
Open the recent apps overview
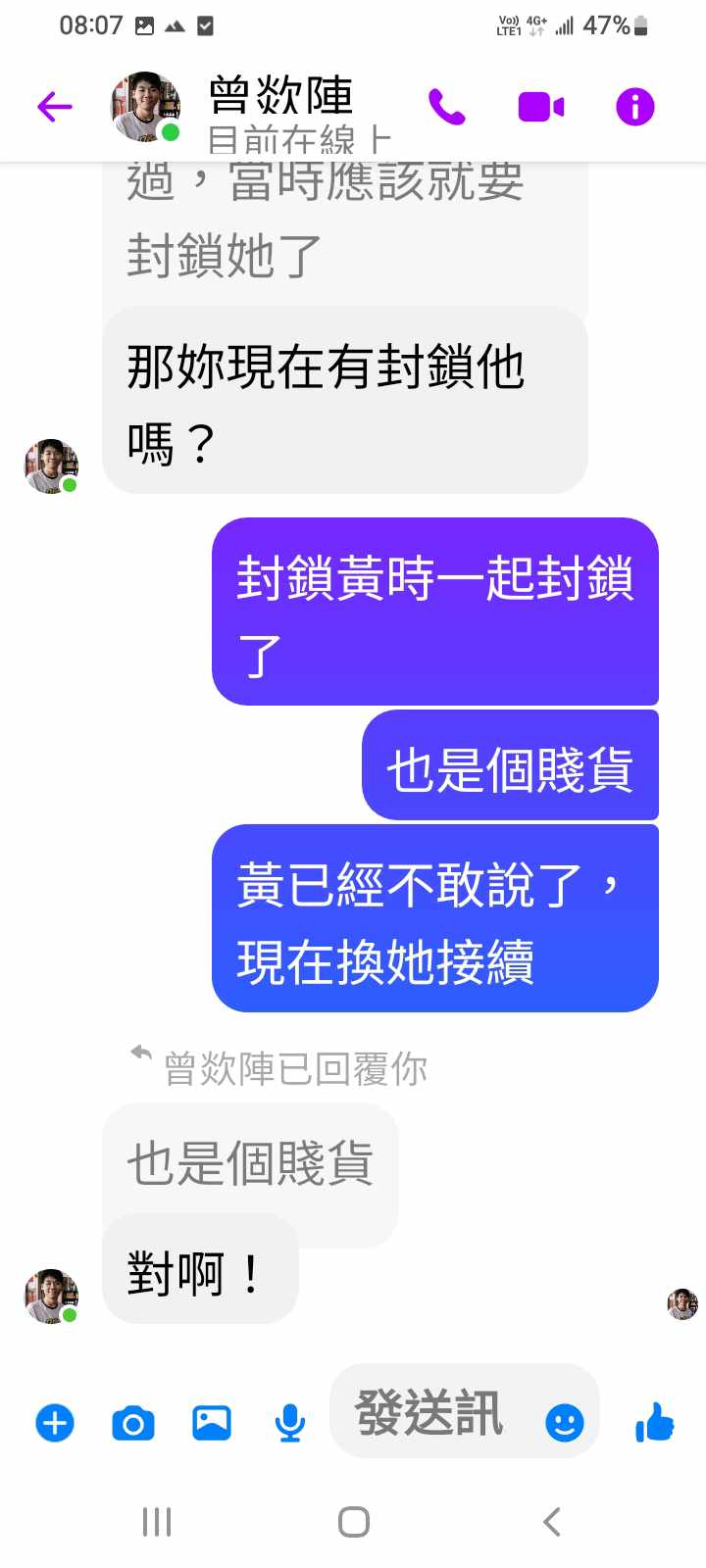point(157,1521)
